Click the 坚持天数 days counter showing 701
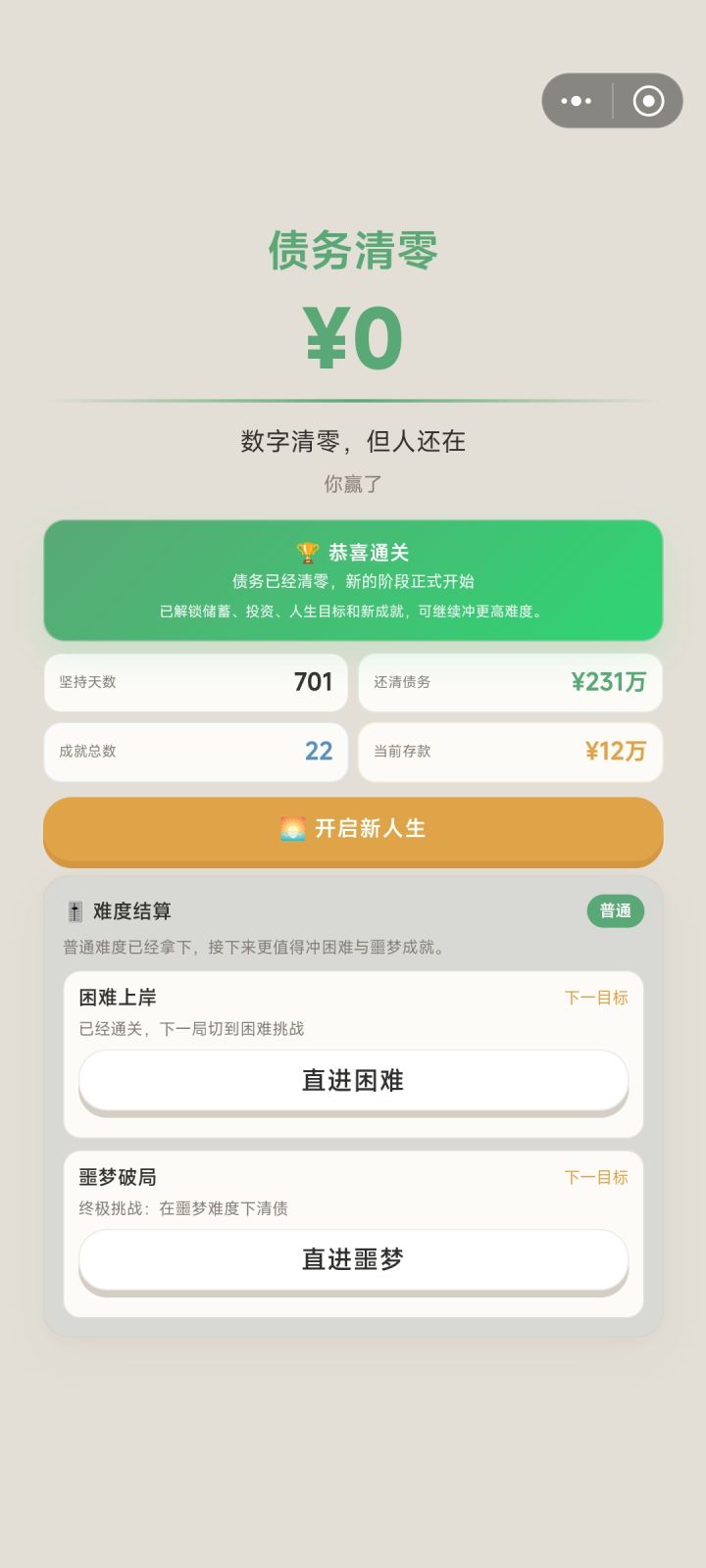 [194, 682]
